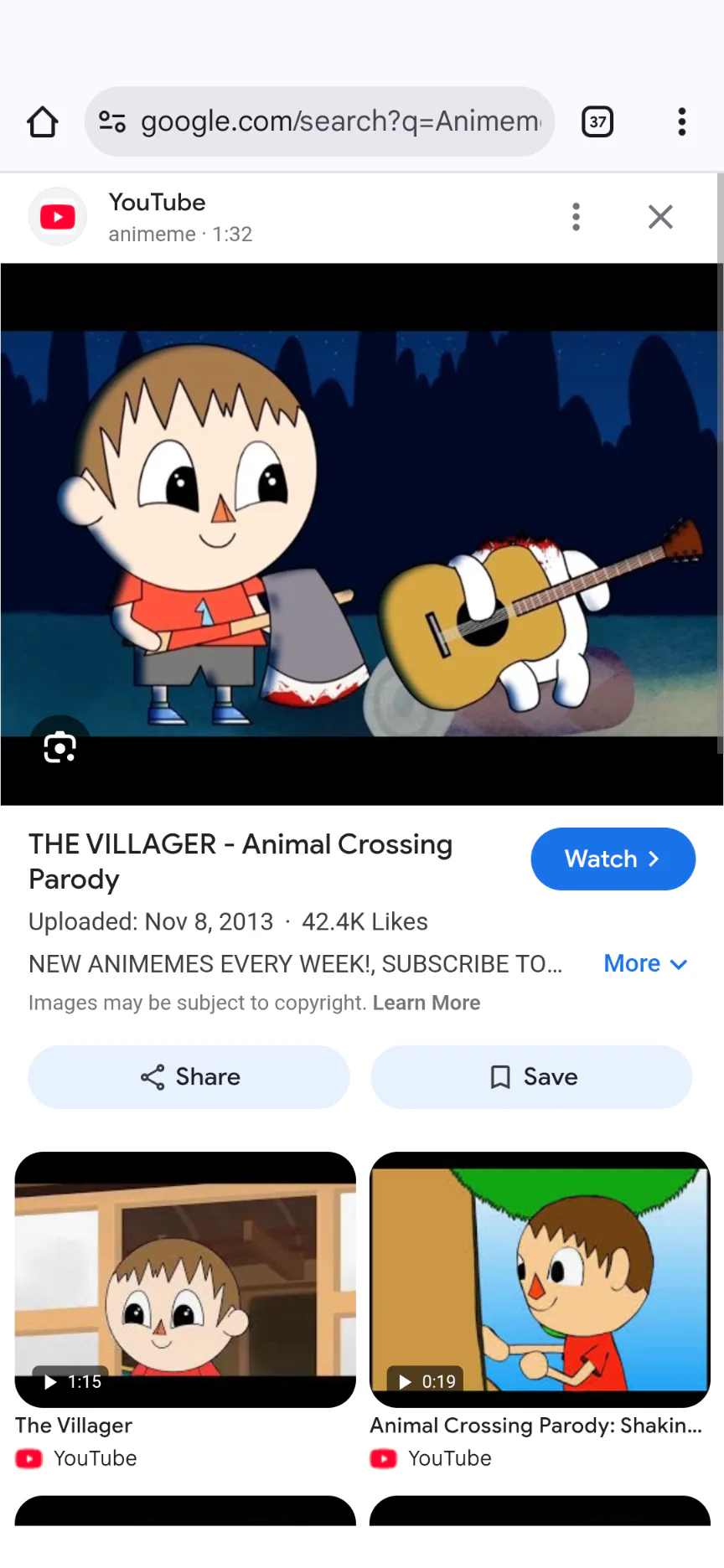The height and width of the screenshot is (1568, 724).
Task: Open The Villager video thumbnail
Action: (x=185, y=1279)
